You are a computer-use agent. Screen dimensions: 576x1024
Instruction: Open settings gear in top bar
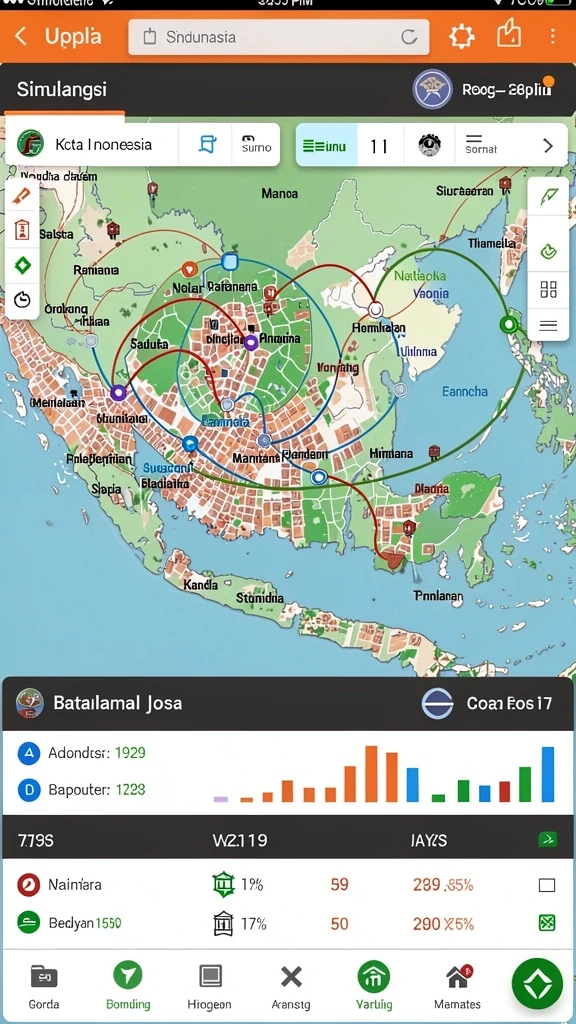click(x=462, y=37)
